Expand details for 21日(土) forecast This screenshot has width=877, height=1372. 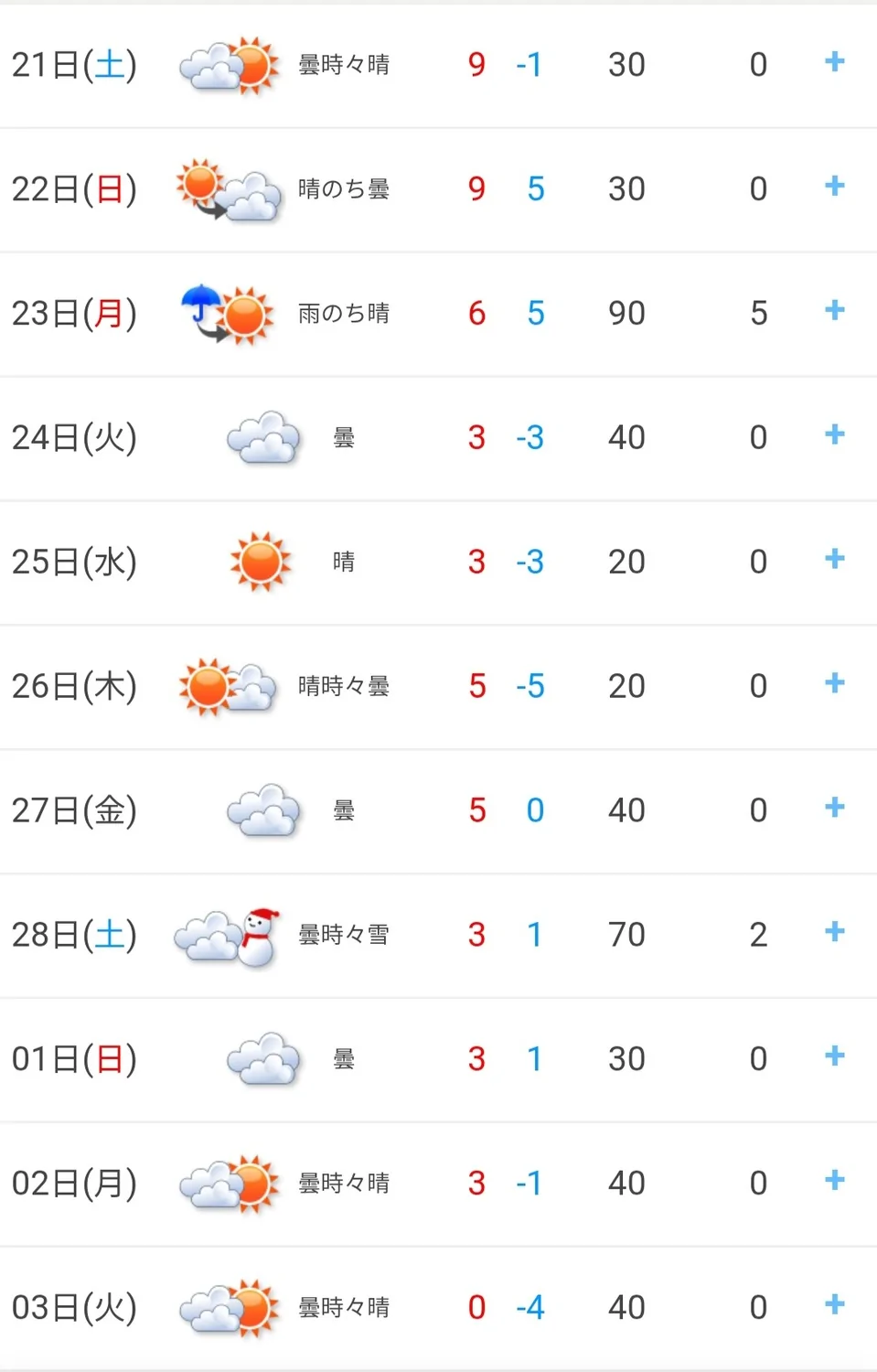[x=834, y=62]
